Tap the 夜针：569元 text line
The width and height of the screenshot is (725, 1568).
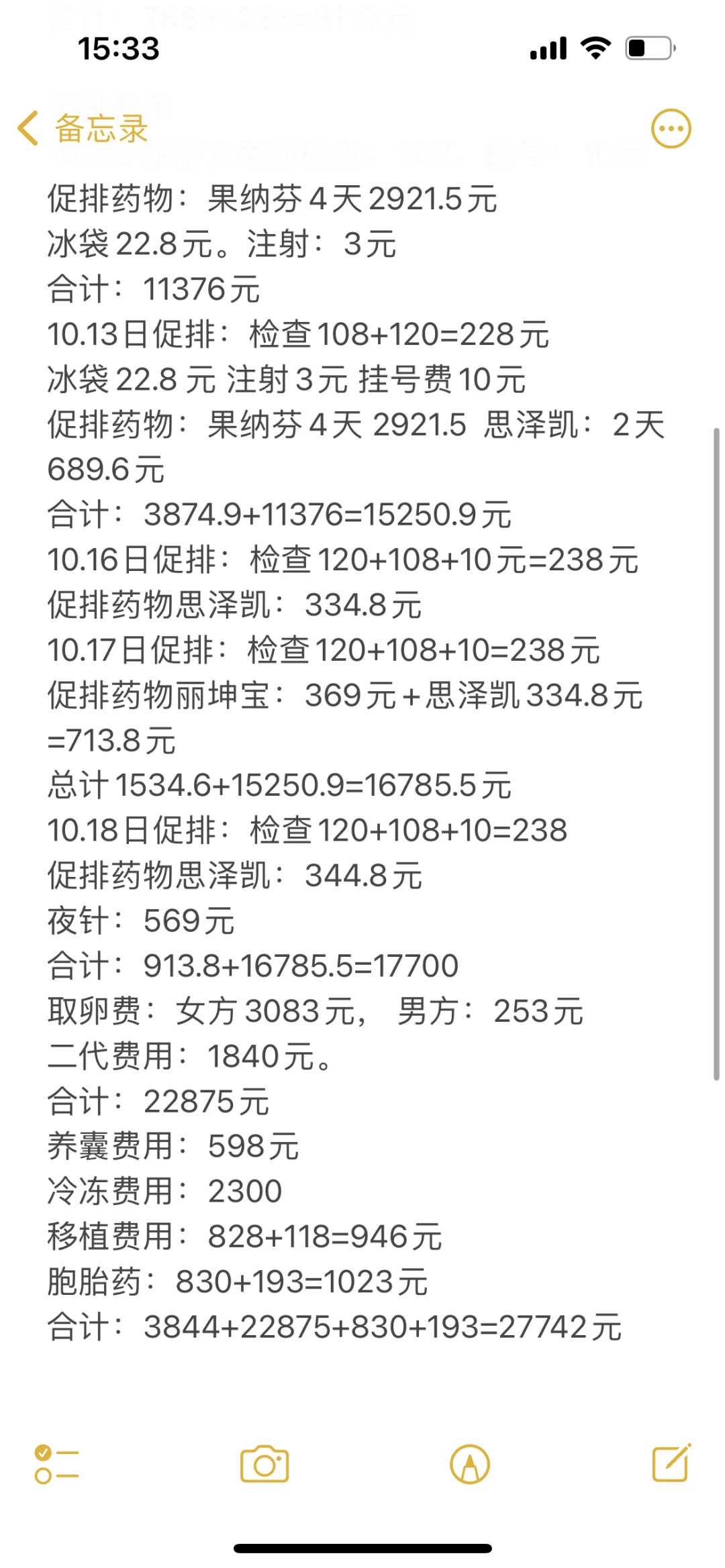pos(141,921)
